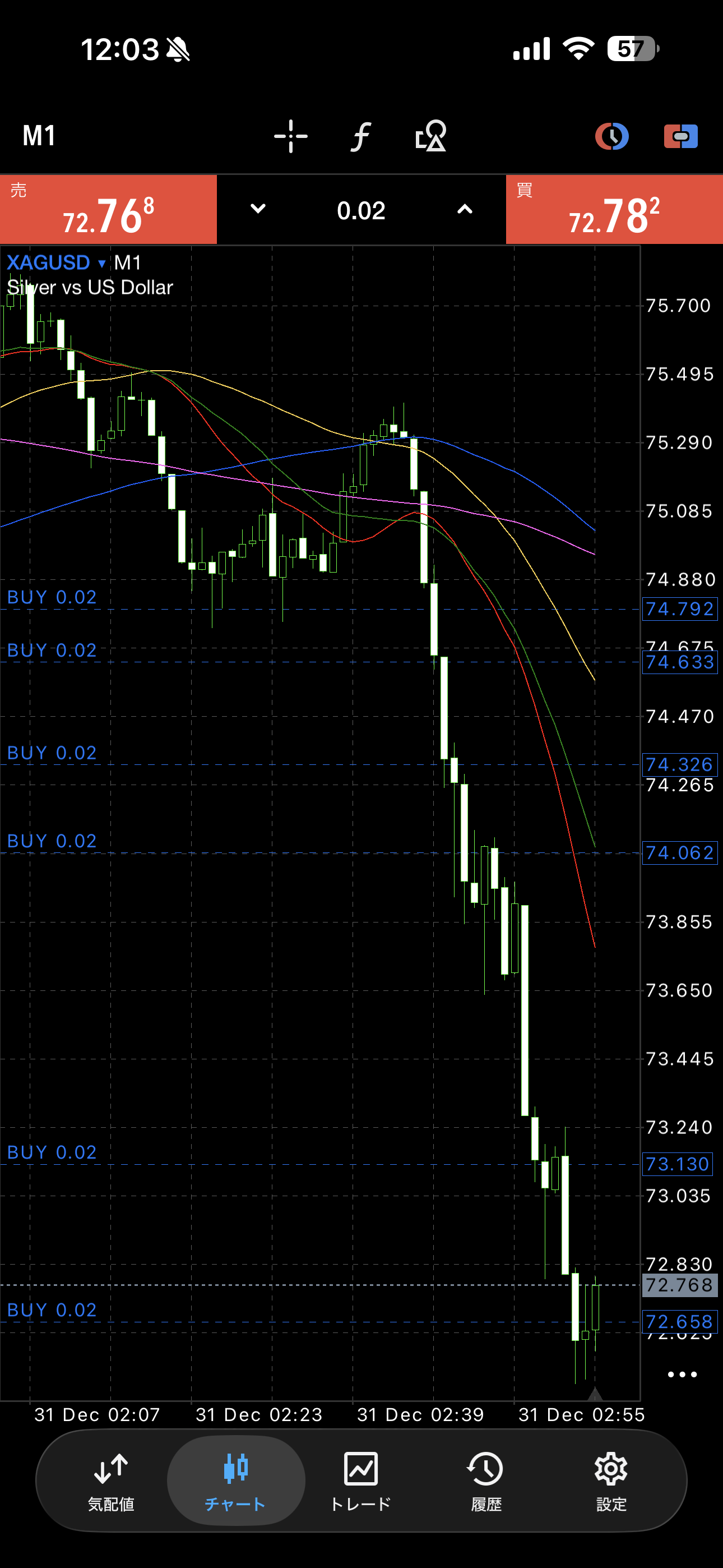Decrease the lot size below 0.02
The width and height of the screenshot is (723, 1568).
point(258,209)
